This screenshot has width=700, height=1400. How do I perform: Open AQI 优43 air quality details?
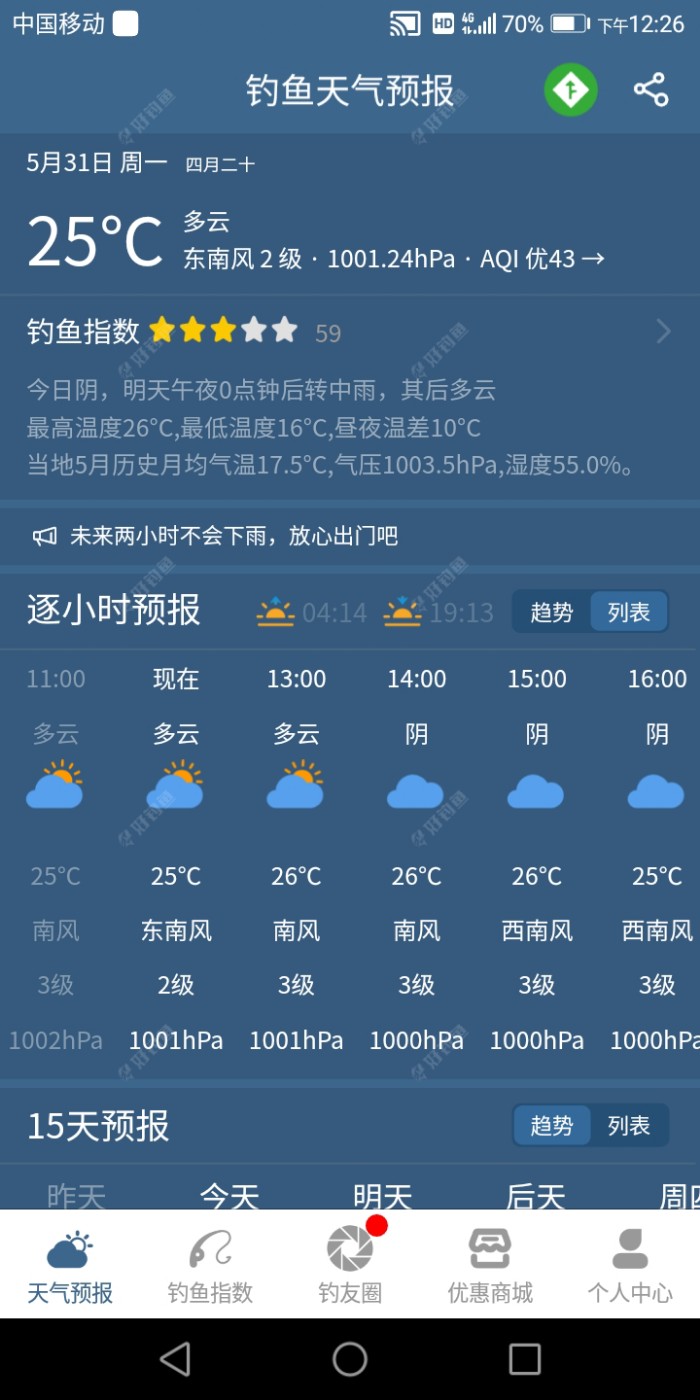[x=542, y=259]
